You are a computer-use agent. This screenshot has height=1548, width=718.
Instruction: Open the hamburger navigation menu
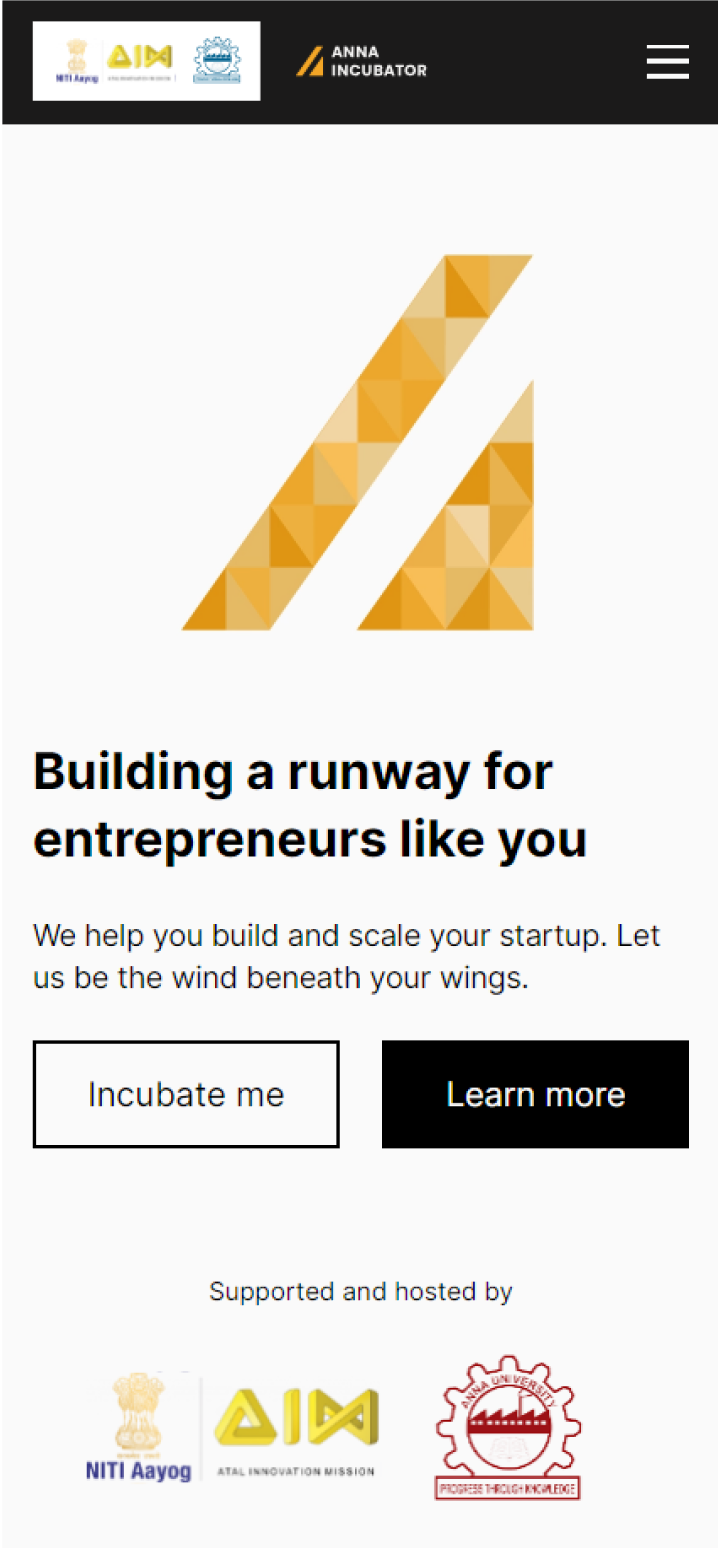click(667, 62)
